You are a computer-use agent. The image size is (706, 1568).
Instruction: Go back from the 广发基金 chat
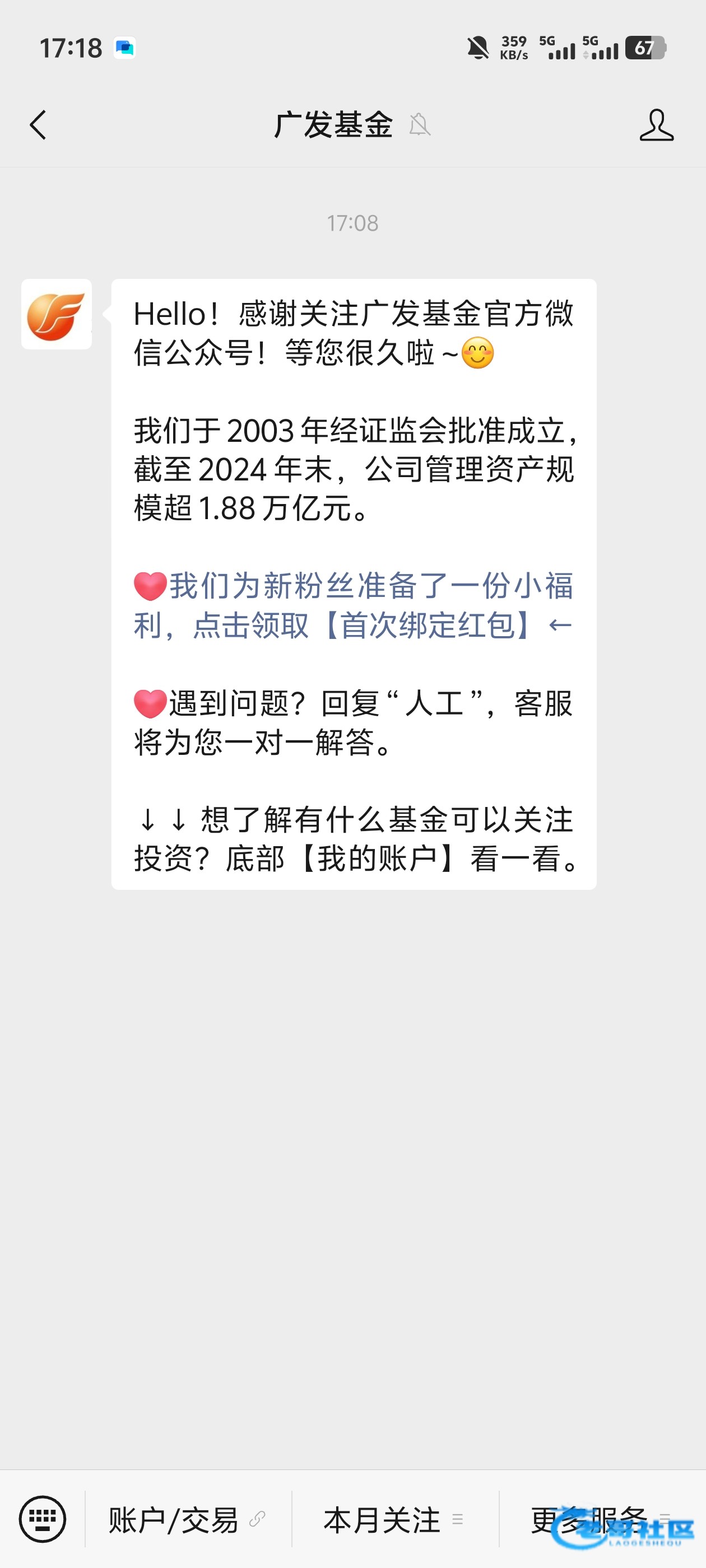[38, 125]
